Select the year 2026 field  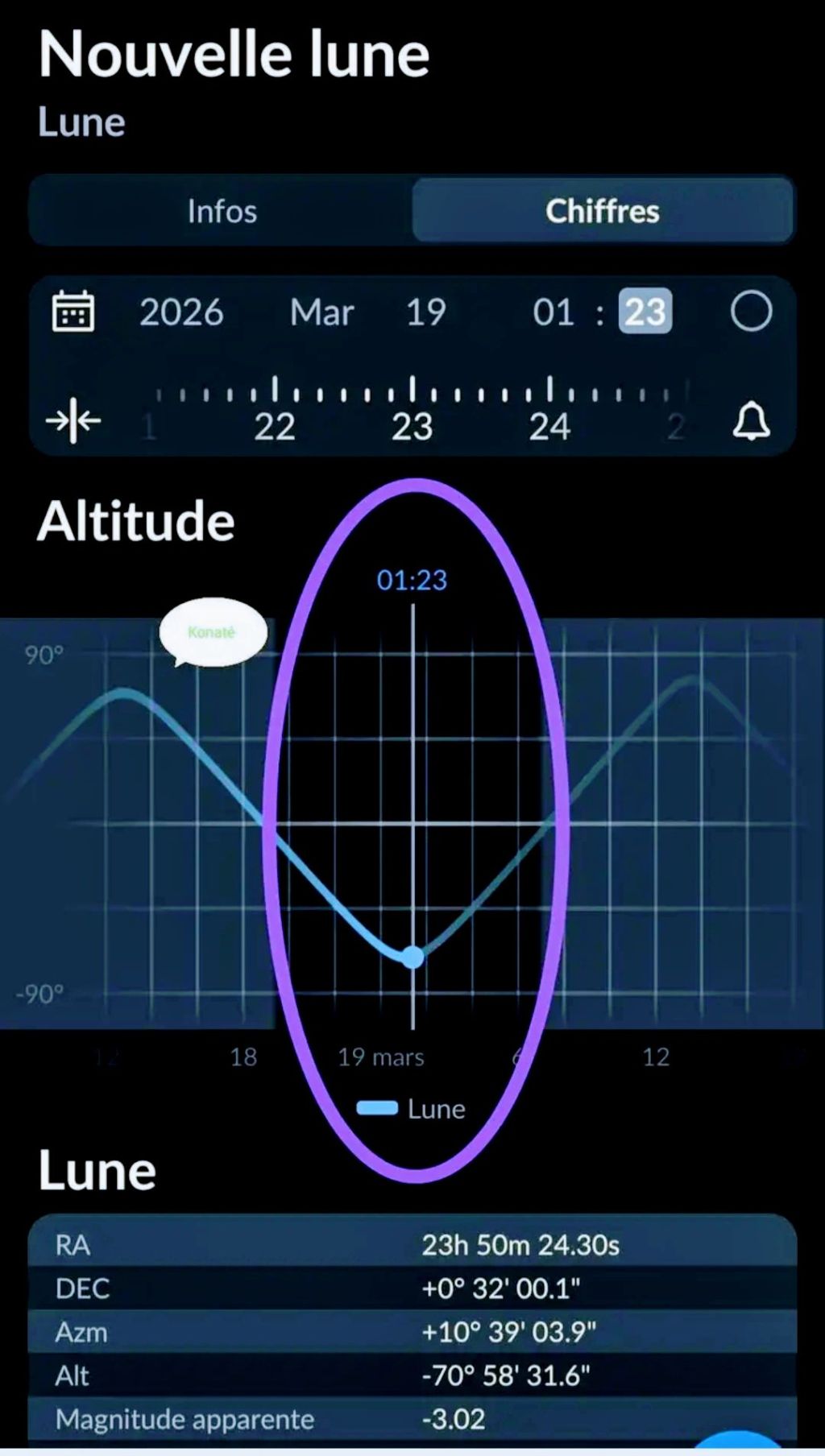pos(181,312)
